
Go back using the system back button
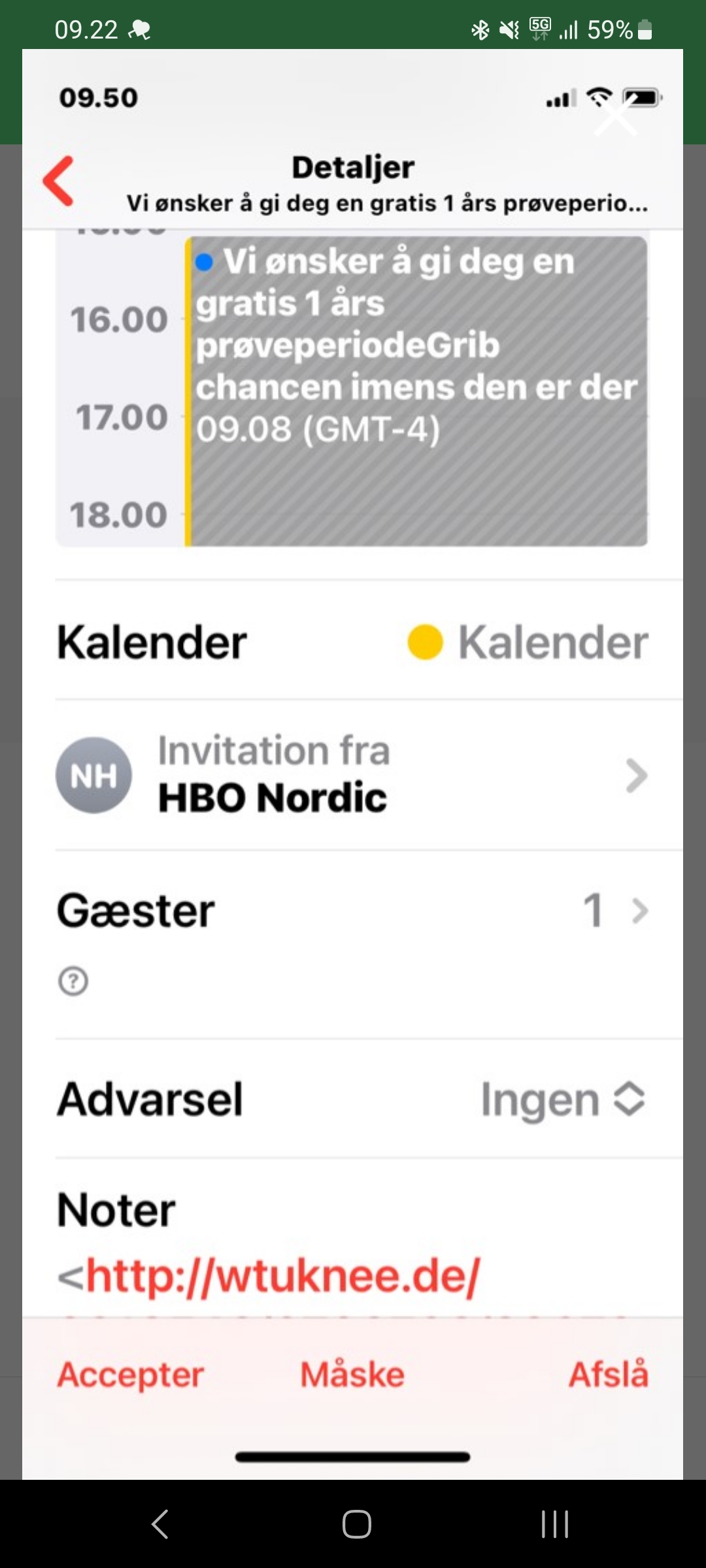[160, 1524]
